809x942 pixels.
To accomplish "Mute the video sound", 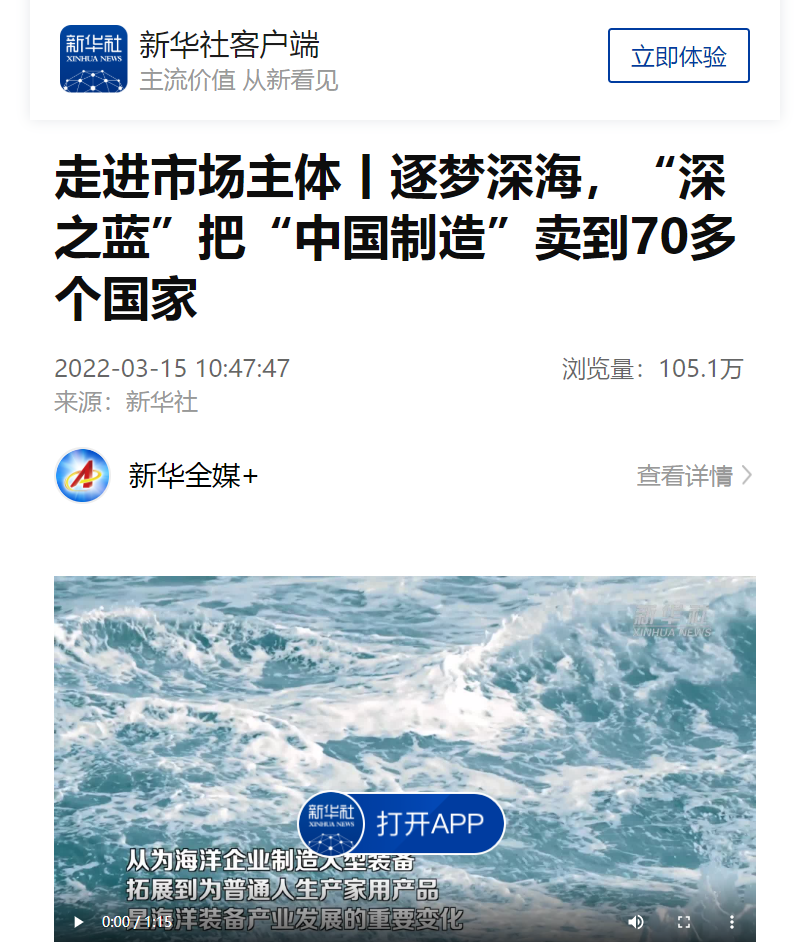I will click(x=636, y=921).
